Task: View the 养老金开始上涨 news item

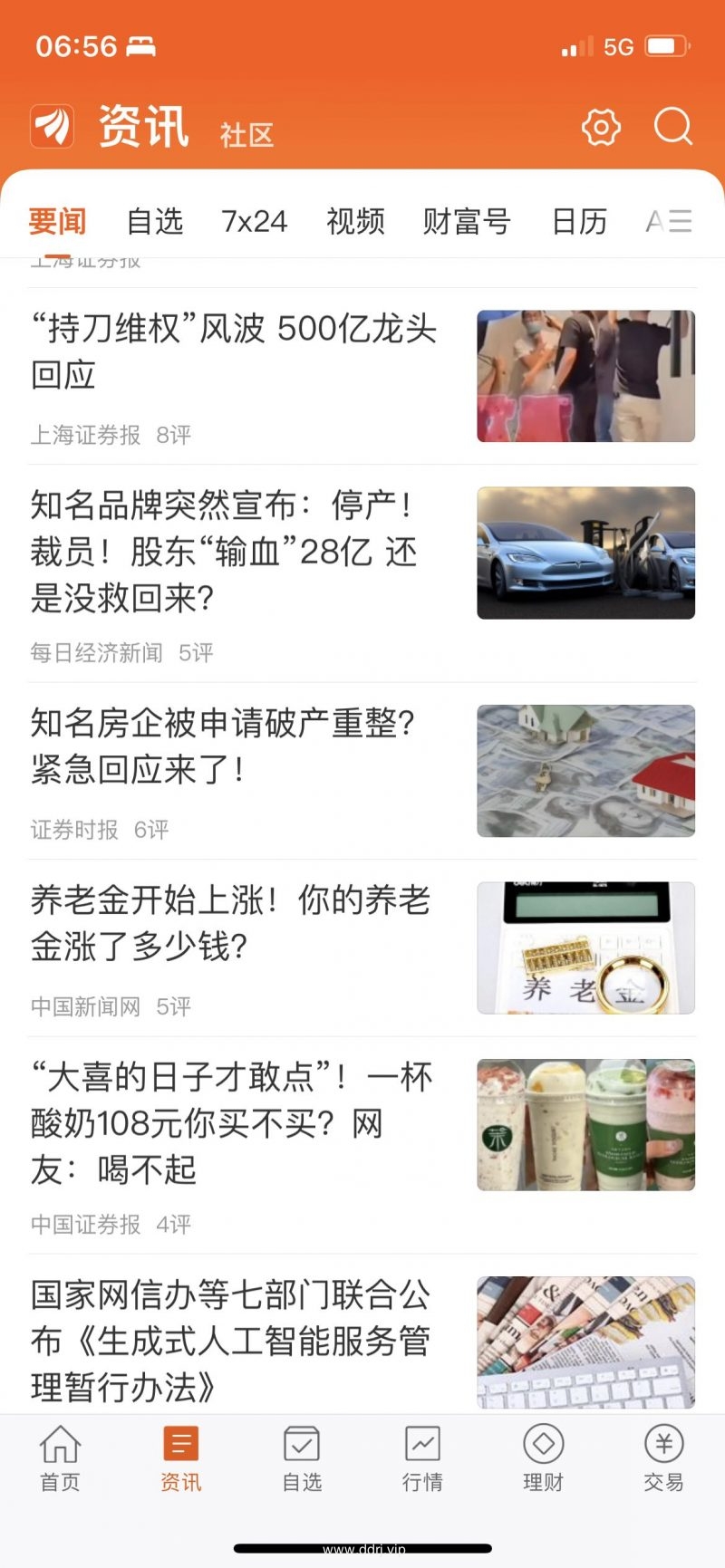Action: [362, 948]
